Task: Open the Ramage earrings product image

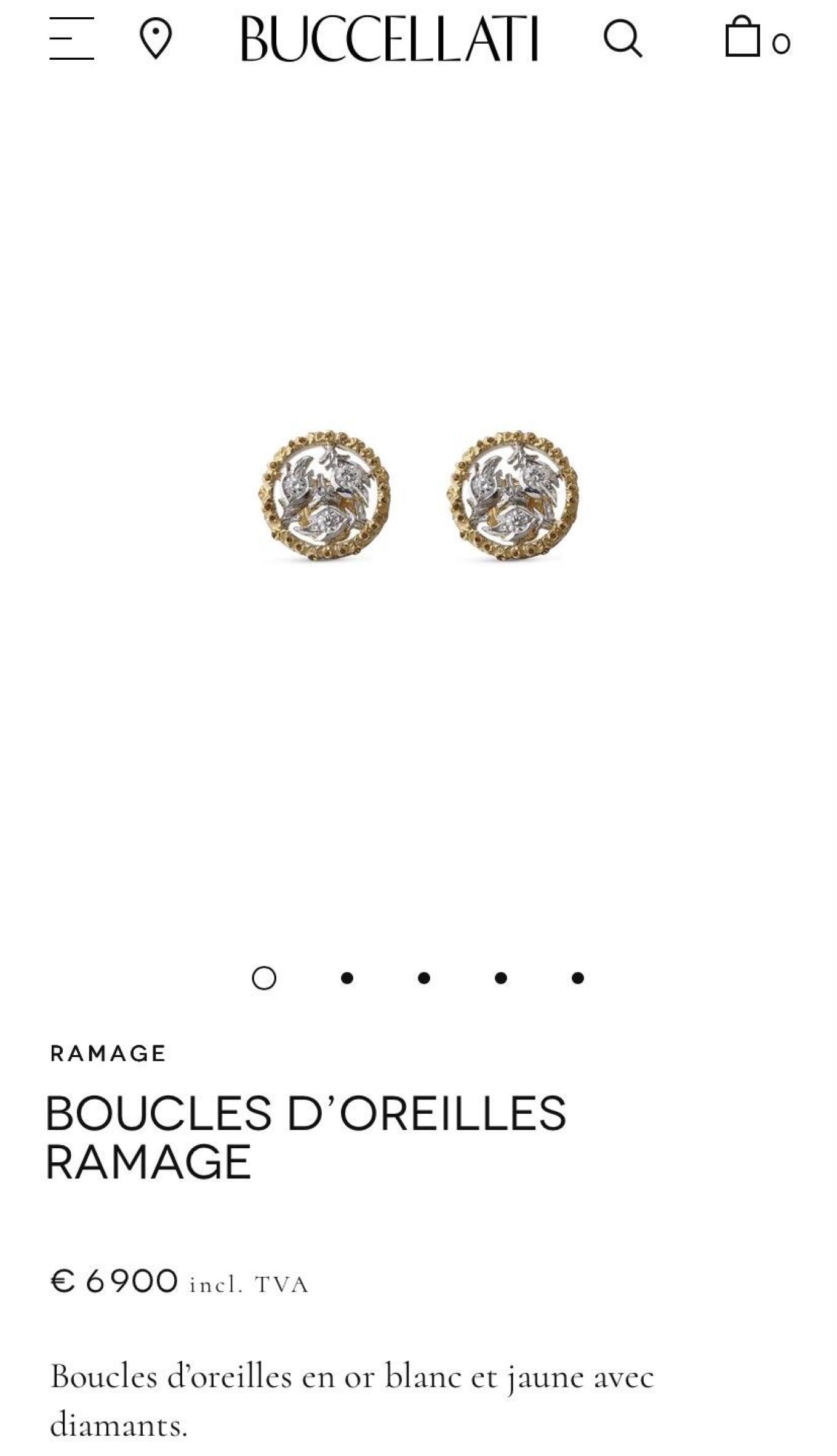Action: [x=418, y=496]
